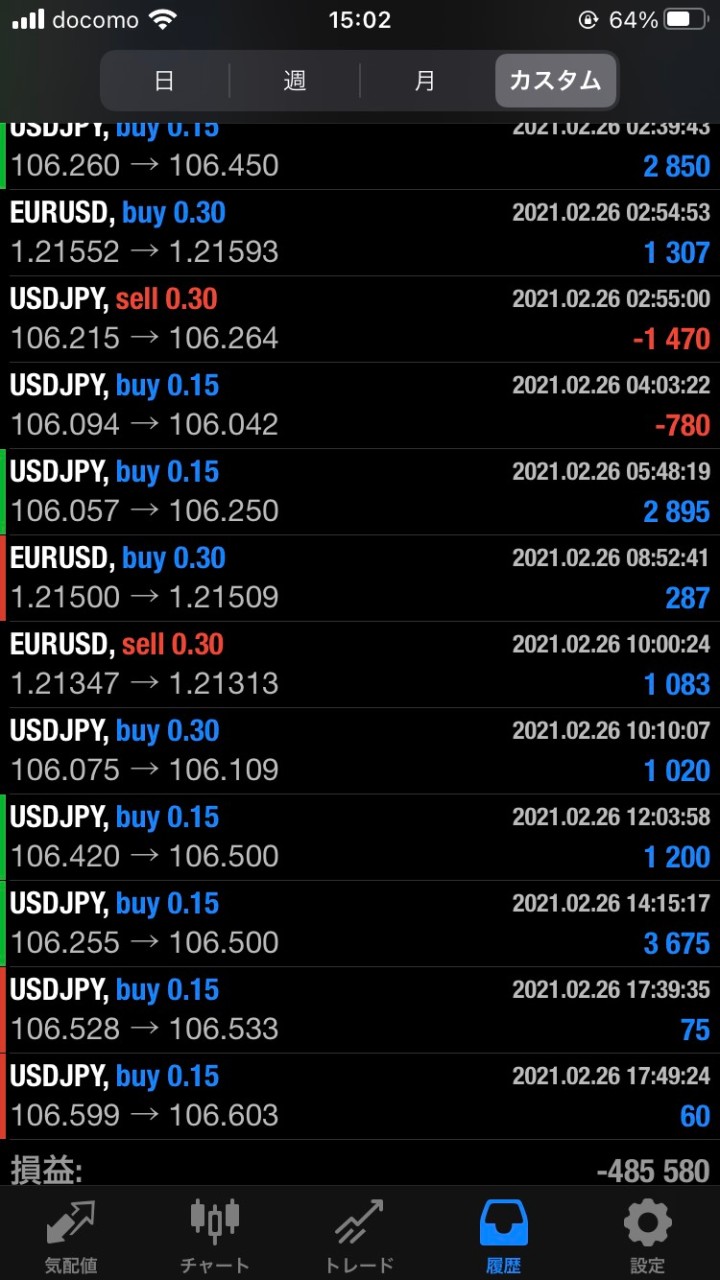Open EURUSD buy trade with profit 287
The height and width of the screenshot is (1280, 720).
tap(360, 578)
